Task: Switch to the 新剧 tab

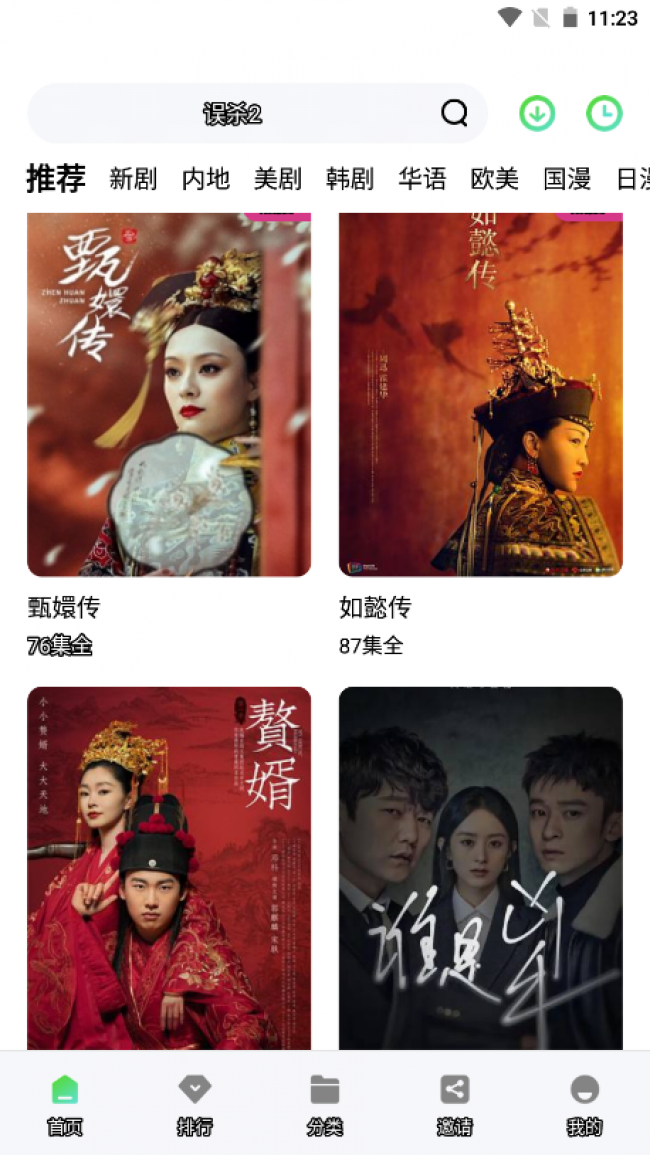Action: click(133, 179)
